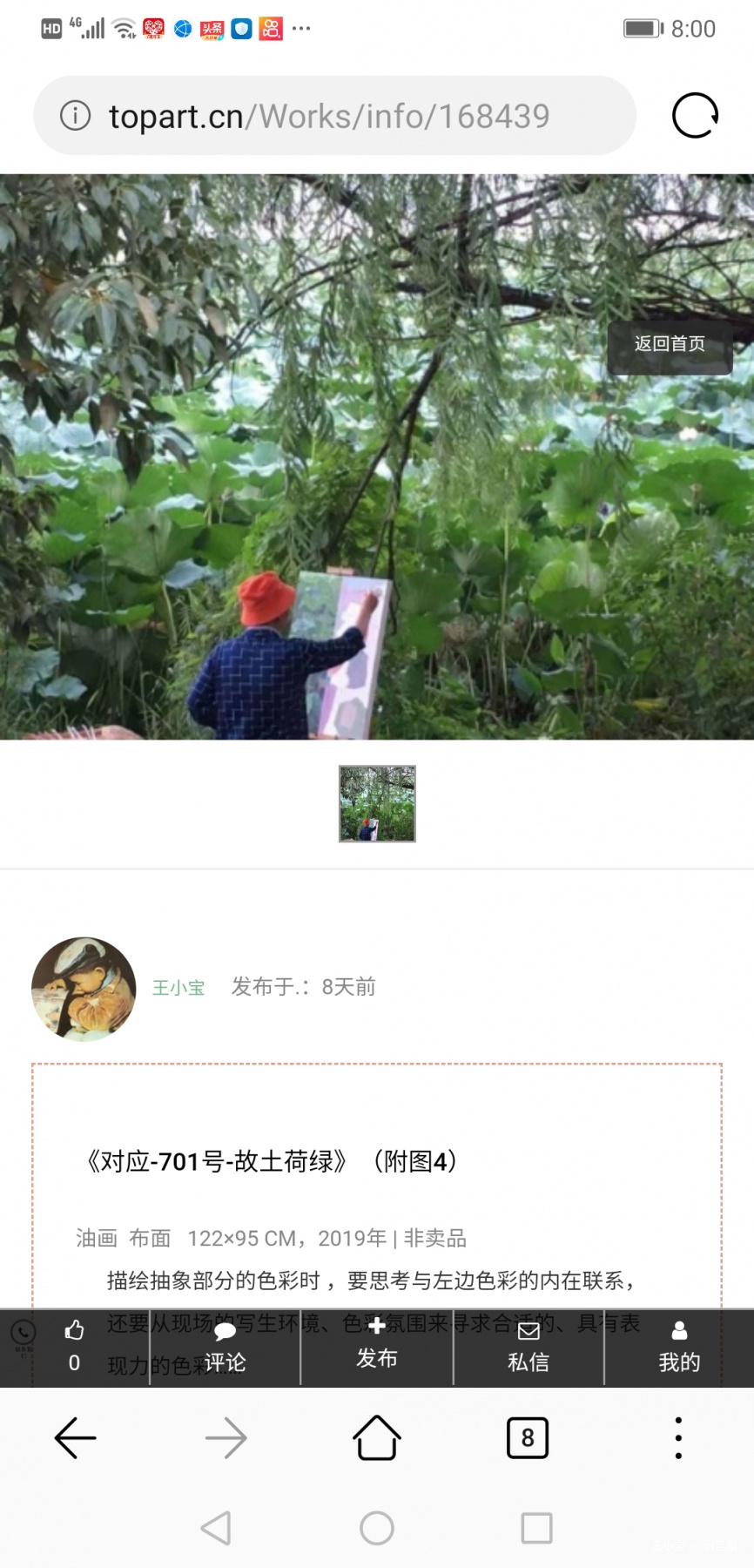Tap the system recent apps square button
The height and width of the screenshot is (1568, 754).
tap(536, 1528)
